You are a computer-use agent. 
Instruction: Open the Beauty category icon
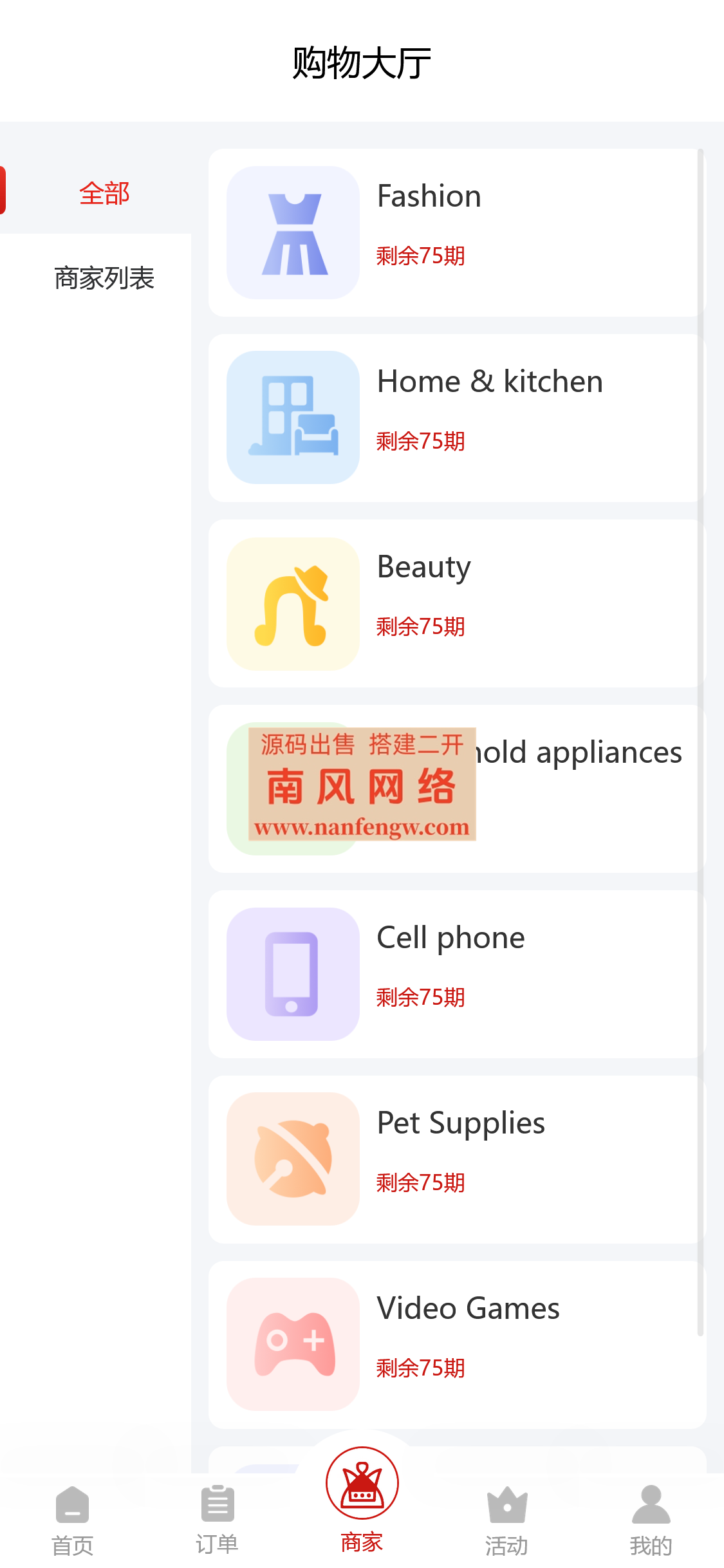pyautogui.click(x=293, y=602)
